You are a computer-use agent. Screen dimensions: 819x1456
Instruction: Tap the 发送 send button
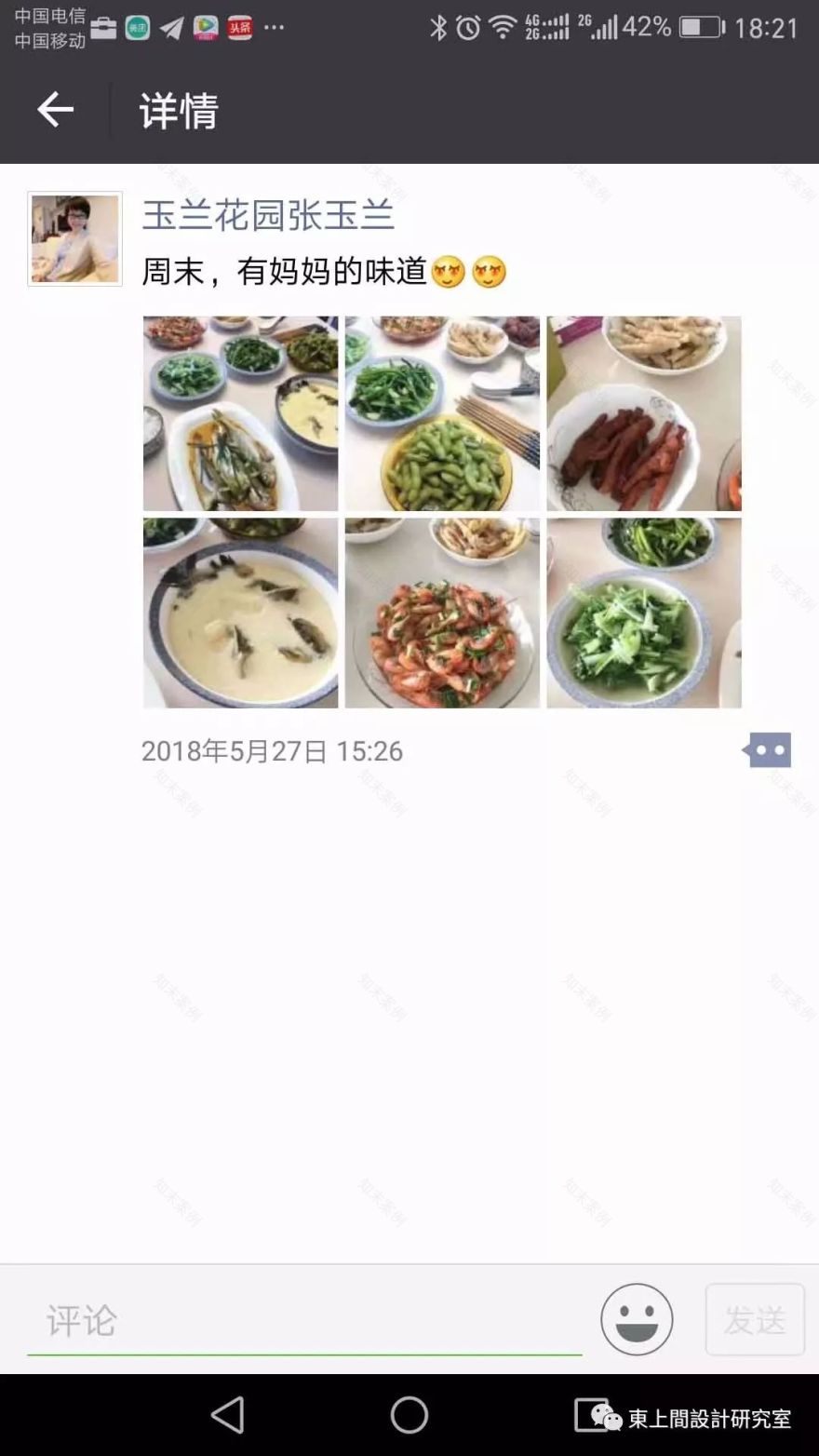coord(754,1319)
